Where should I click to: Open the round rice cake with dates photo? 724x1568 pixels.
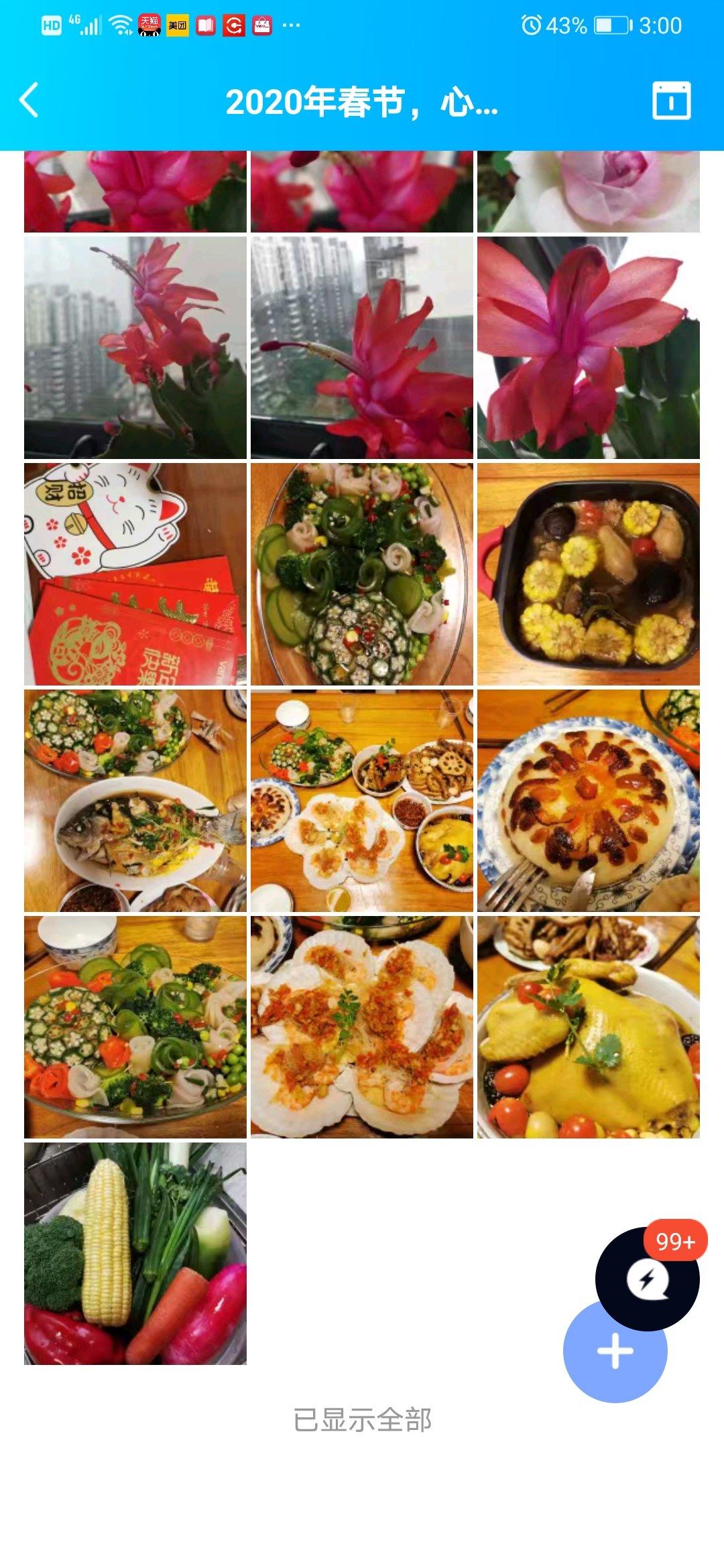tap(589, 801)
